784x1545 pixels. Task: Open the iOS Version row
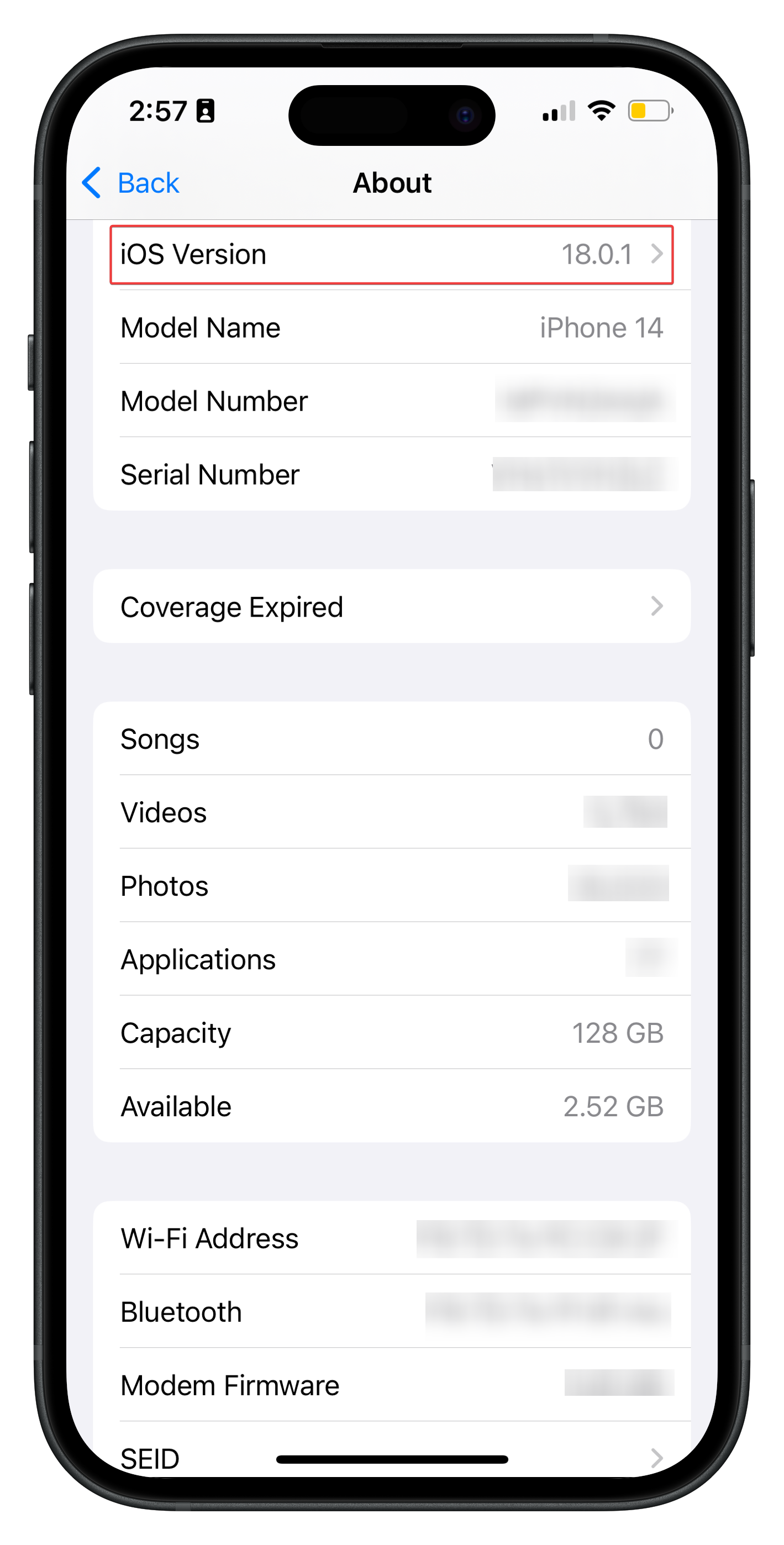click(391, 254)
